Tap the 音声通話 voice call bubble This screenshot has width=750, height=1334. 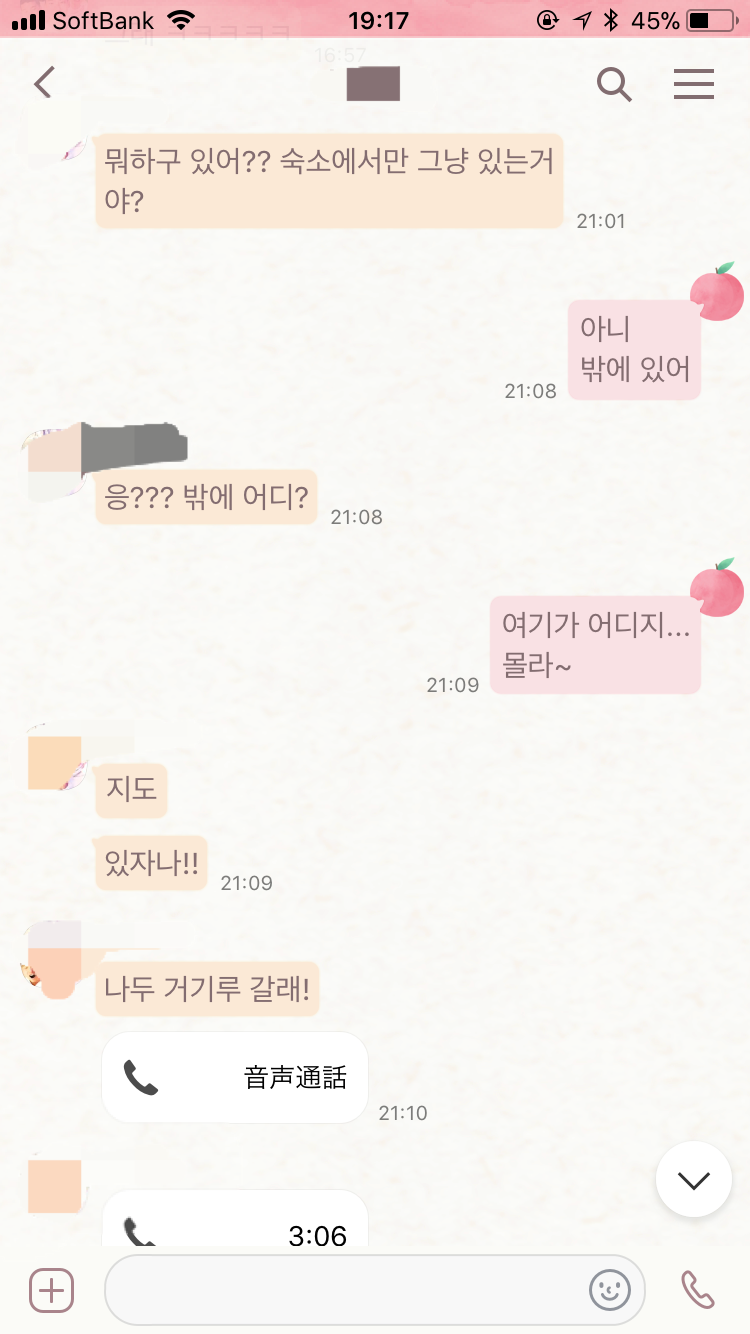point(235,1077)
